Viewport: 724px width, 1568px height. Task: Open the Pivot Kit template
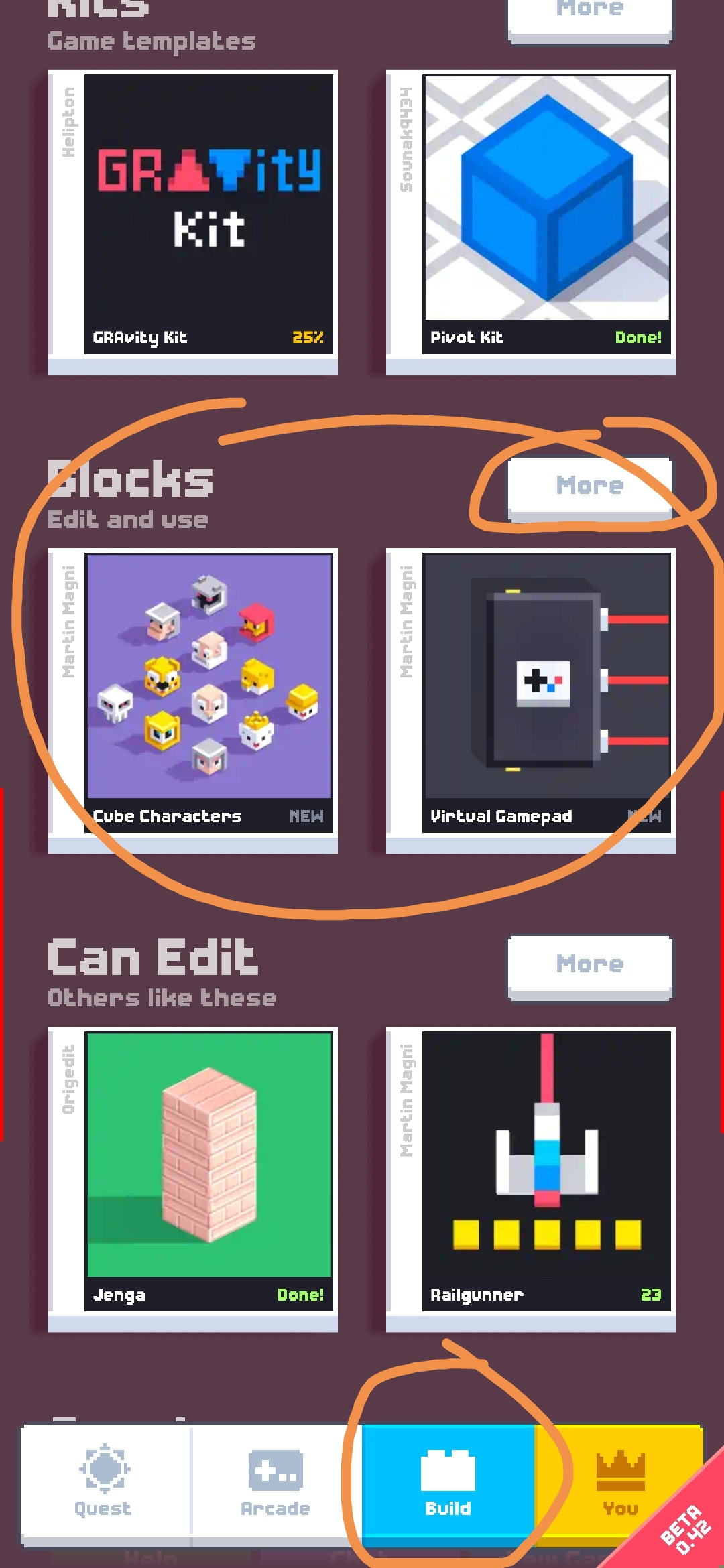point(531,221)
